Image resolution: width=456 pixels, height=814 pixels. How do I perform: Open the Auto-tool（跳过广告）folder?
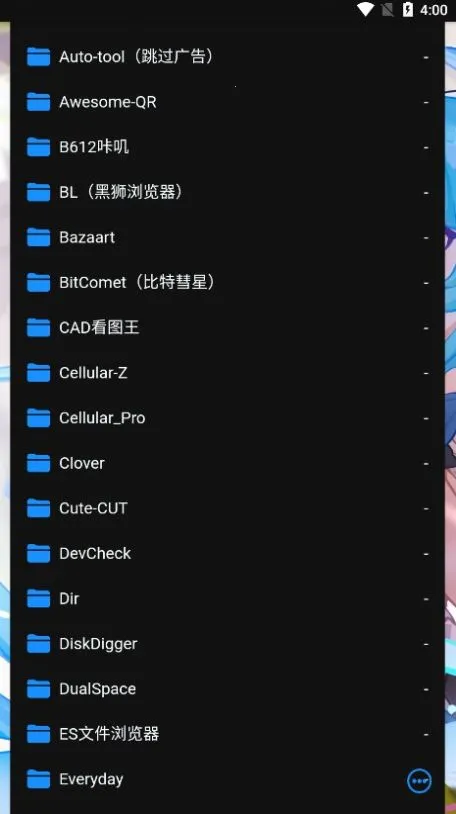[x=227, y=57]
